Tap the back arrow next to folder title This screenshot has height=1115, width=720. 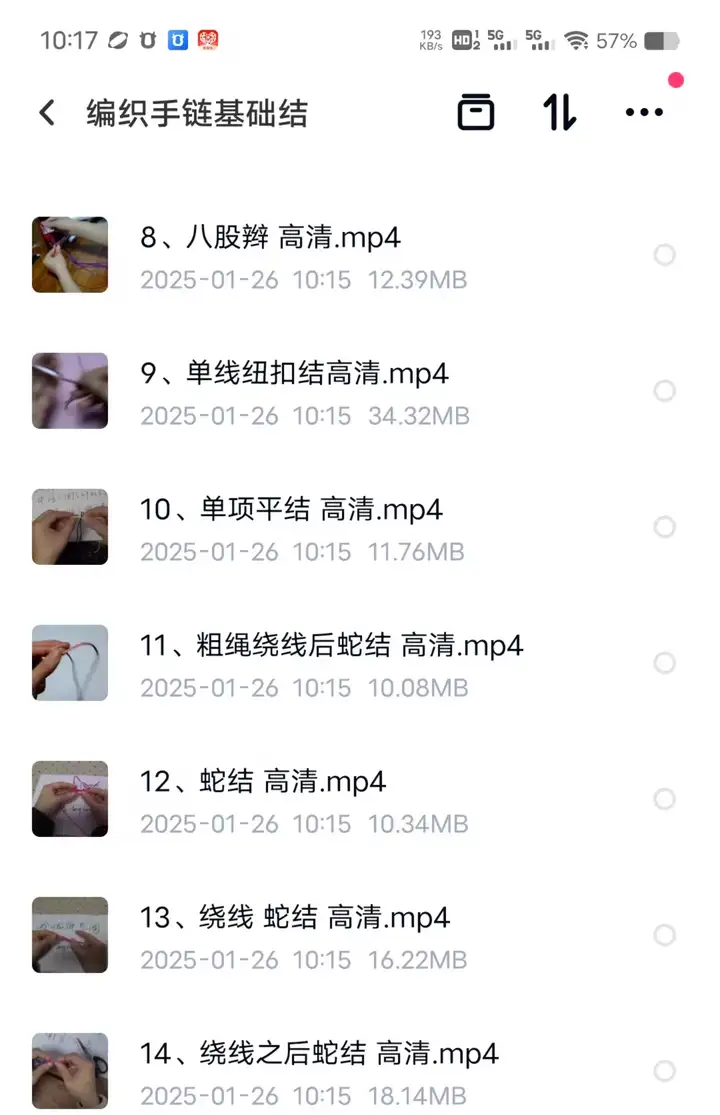pos(46,112)
